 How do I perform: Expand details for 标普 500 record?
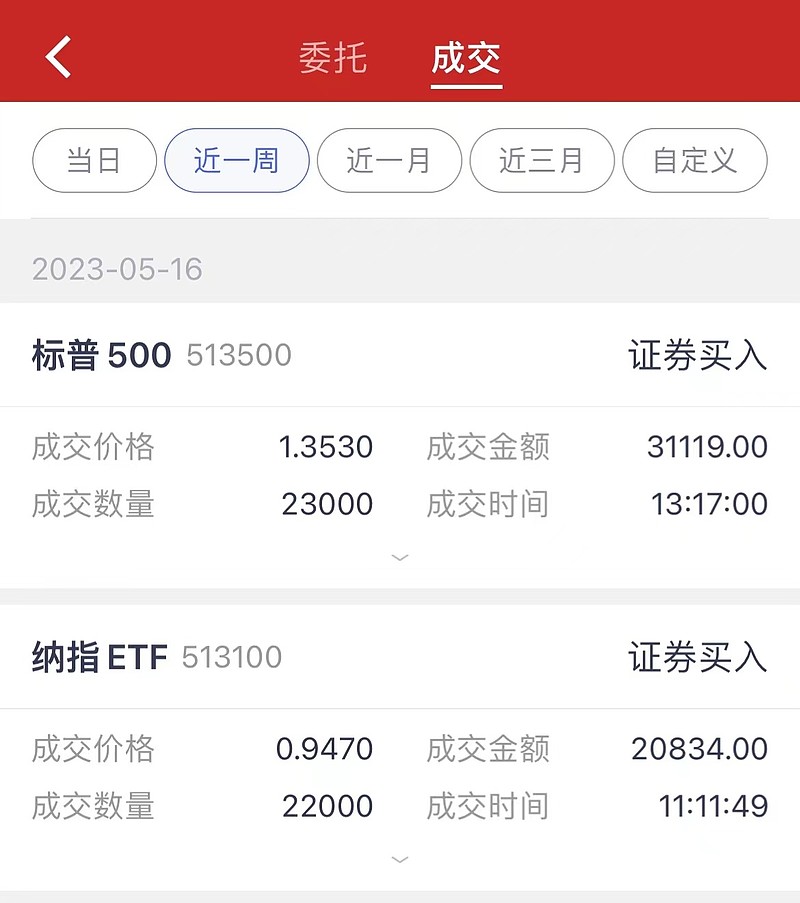(x=400, y=557)
